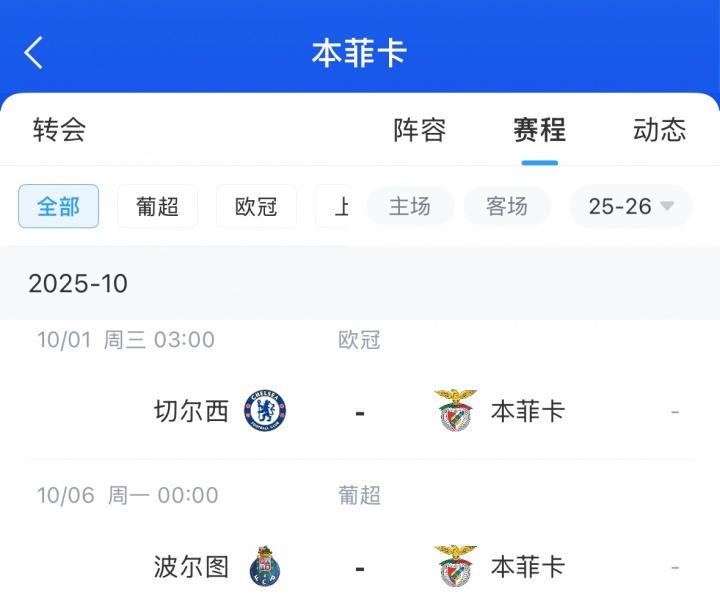Open the 25-26 season dropdown

(630, 206)
